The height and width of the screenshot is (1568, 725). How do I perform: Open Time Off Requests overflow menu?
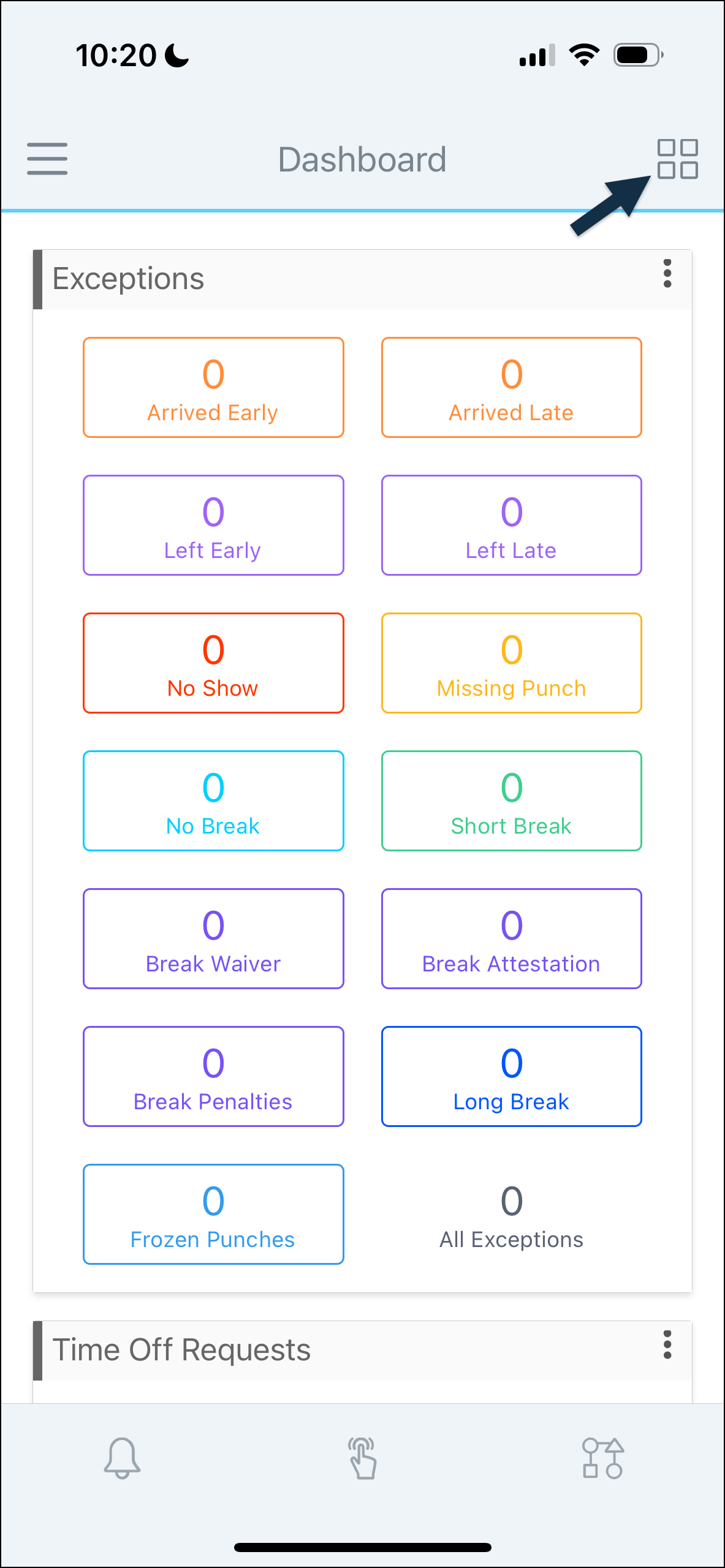(x=667, y=1344)
